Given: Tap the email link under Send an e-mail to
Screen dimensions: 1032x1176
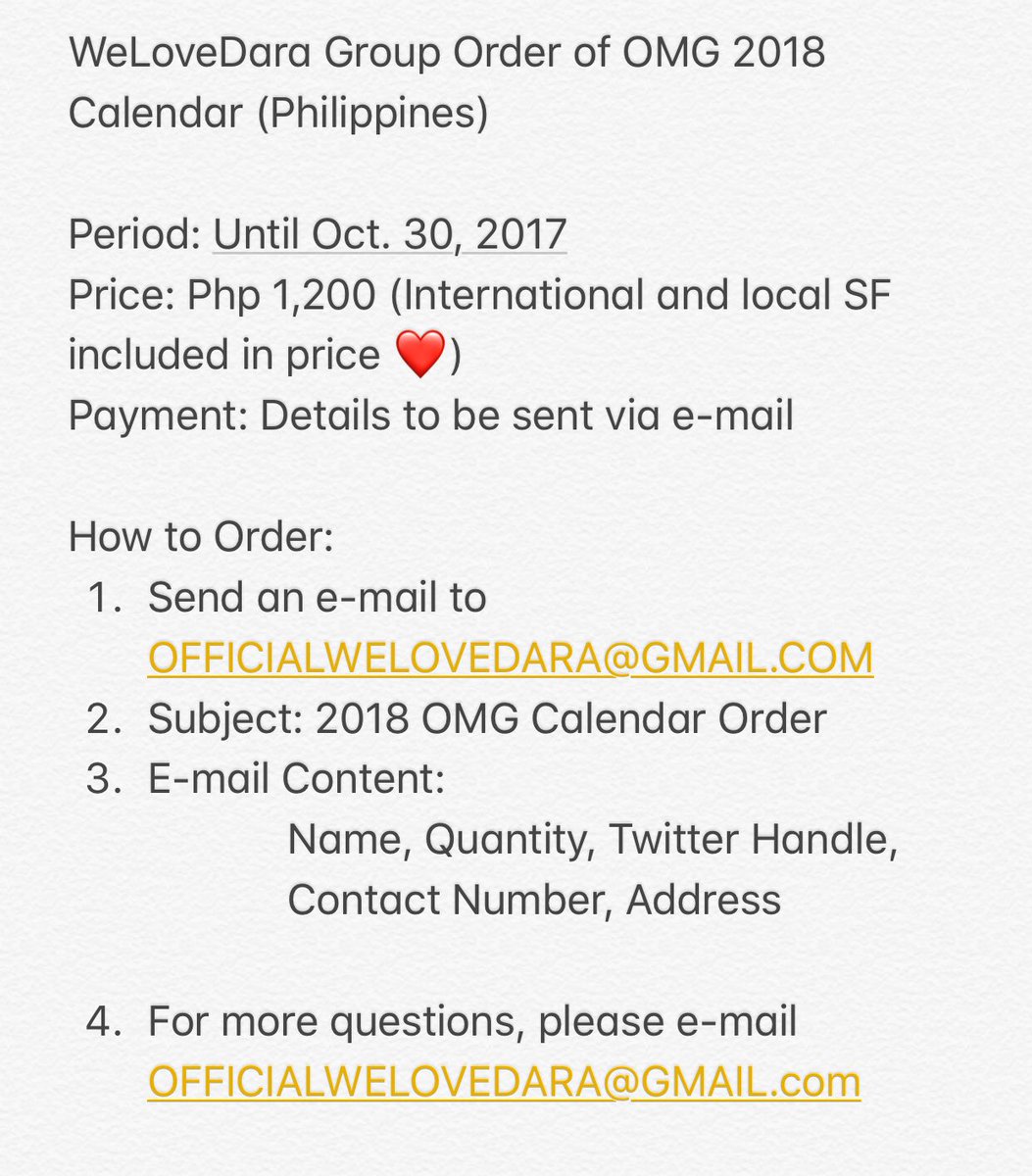Looking at the screenshot, I should click(x=510, y=658).
